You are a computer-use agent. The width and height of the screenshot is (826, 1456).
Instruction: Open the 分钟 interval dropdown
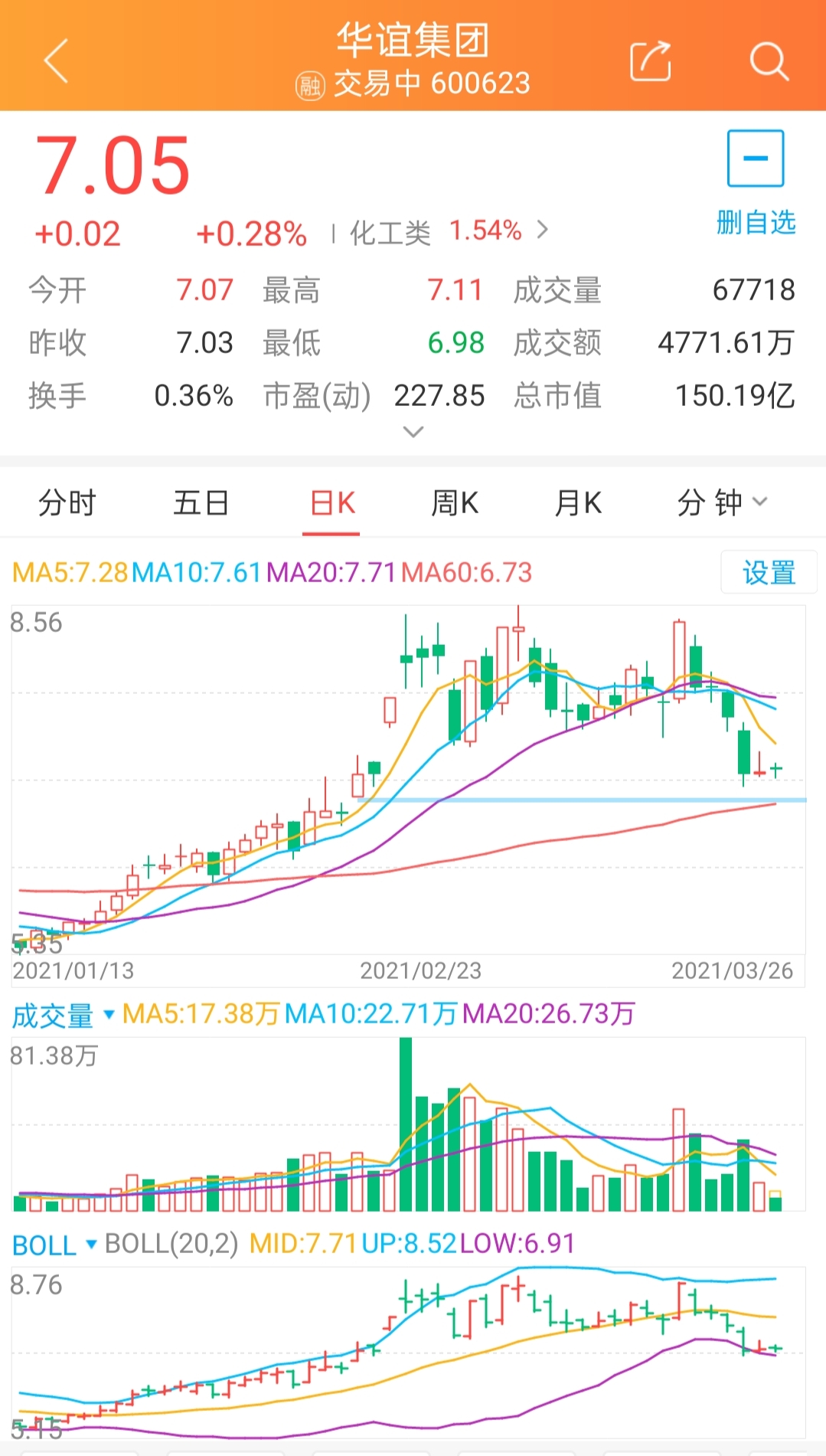click(720, 503)
